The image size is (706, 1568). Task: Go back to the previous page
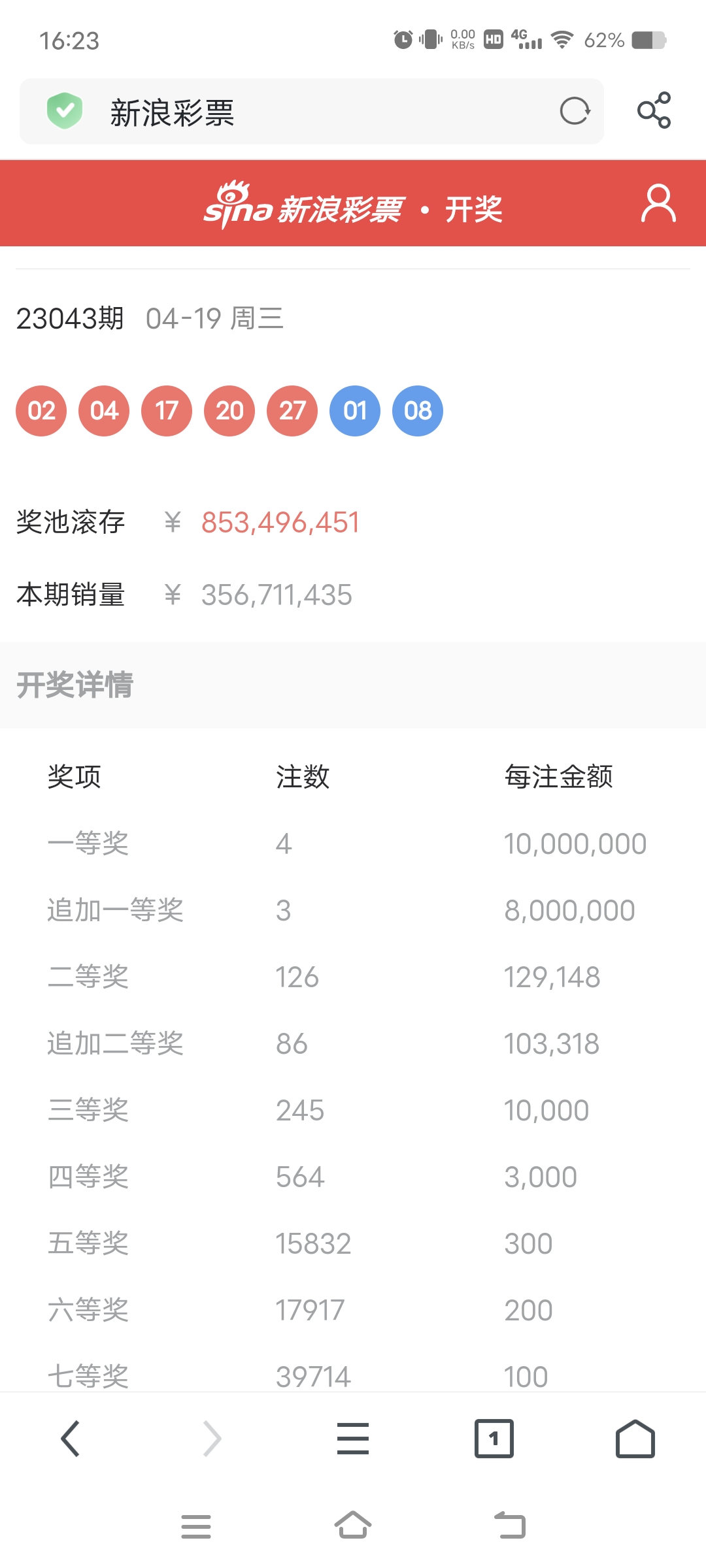[71, 1439]
